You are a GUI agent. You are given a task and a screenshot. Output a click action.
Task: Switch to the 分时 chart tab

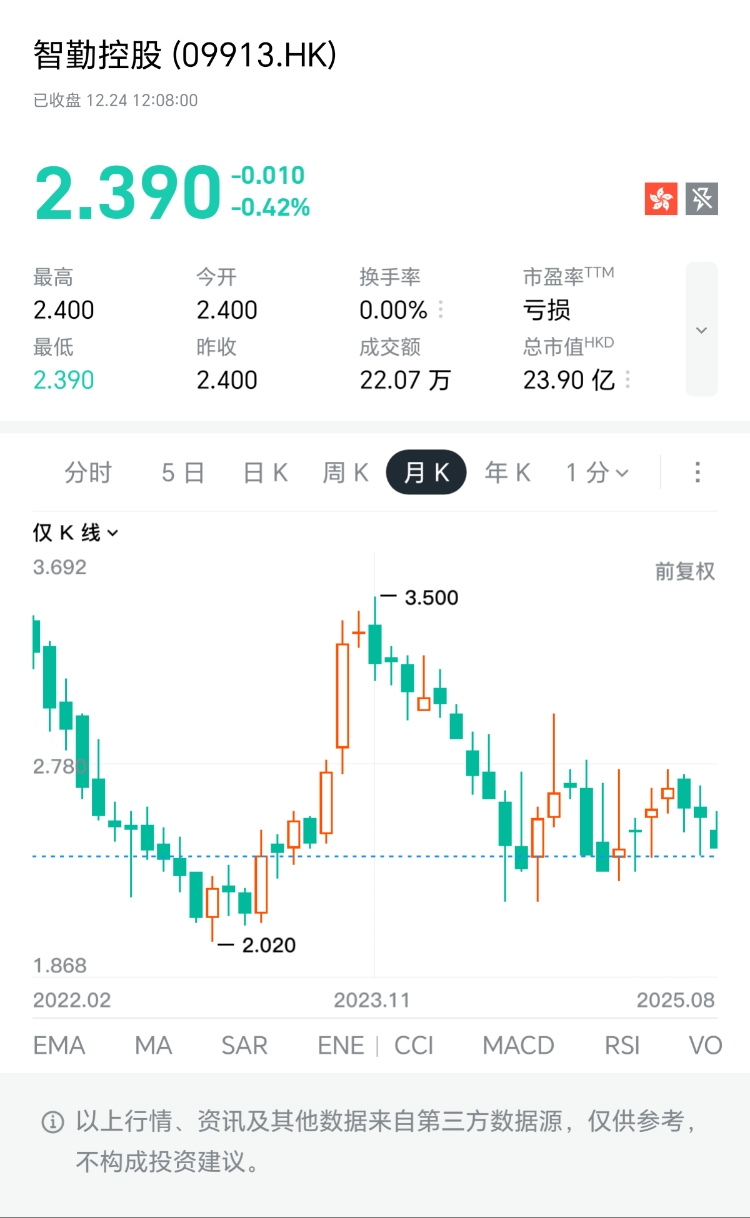coord(88,473)
